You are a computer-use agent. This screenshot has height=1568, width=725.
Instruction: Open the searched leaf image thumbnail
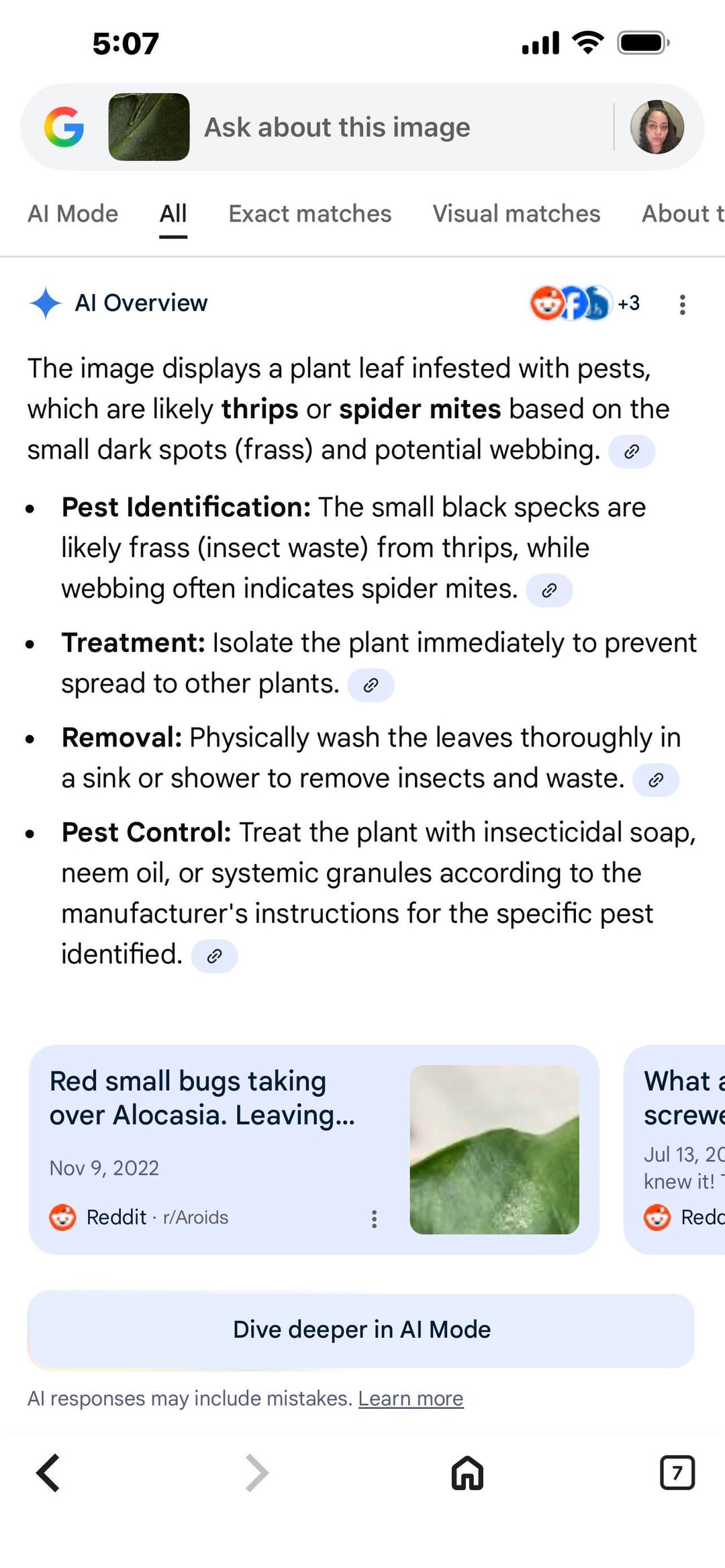tap(148, 127)
